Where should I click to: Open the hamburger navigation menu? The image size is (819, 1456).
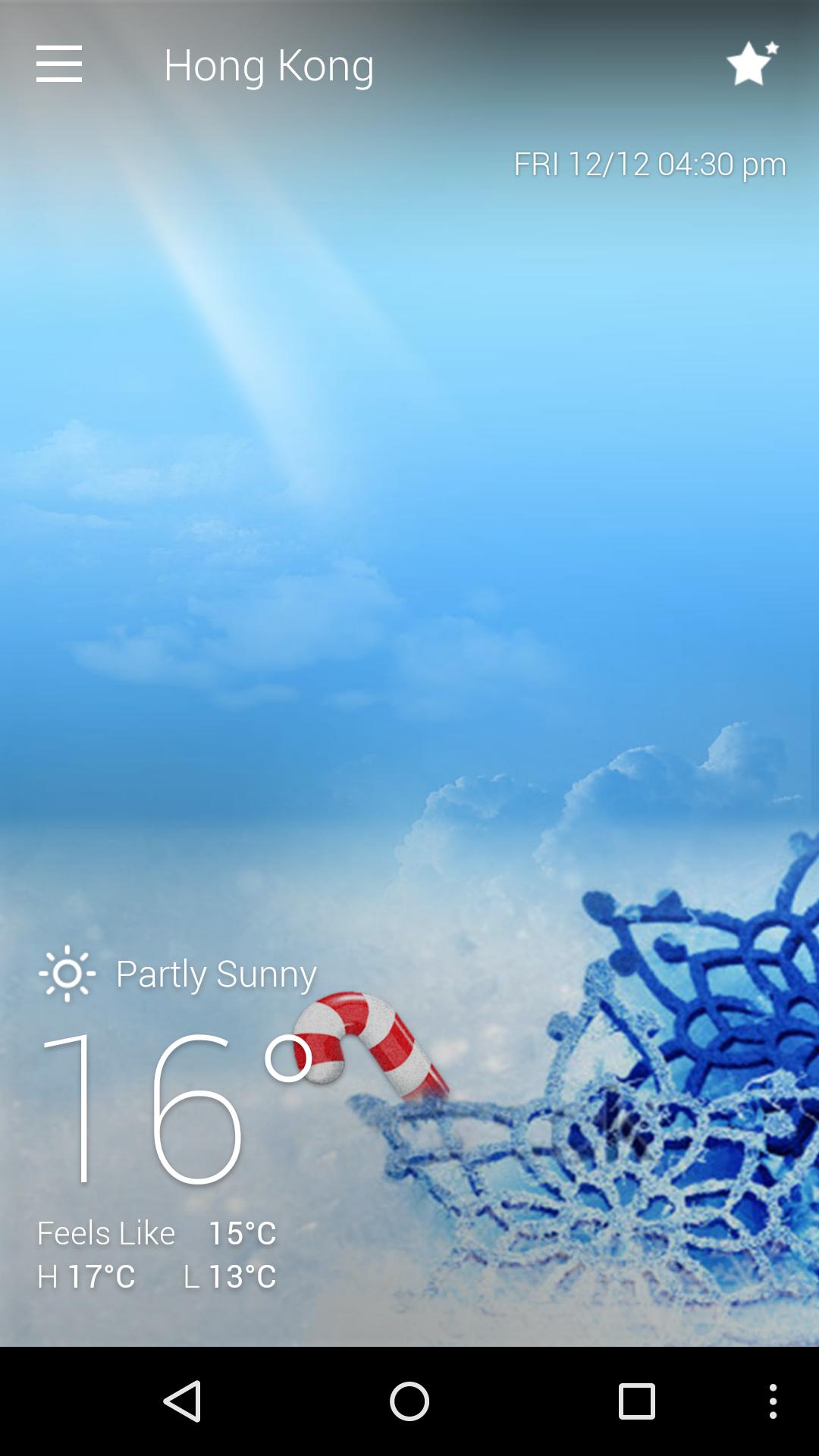pos(59,64)
